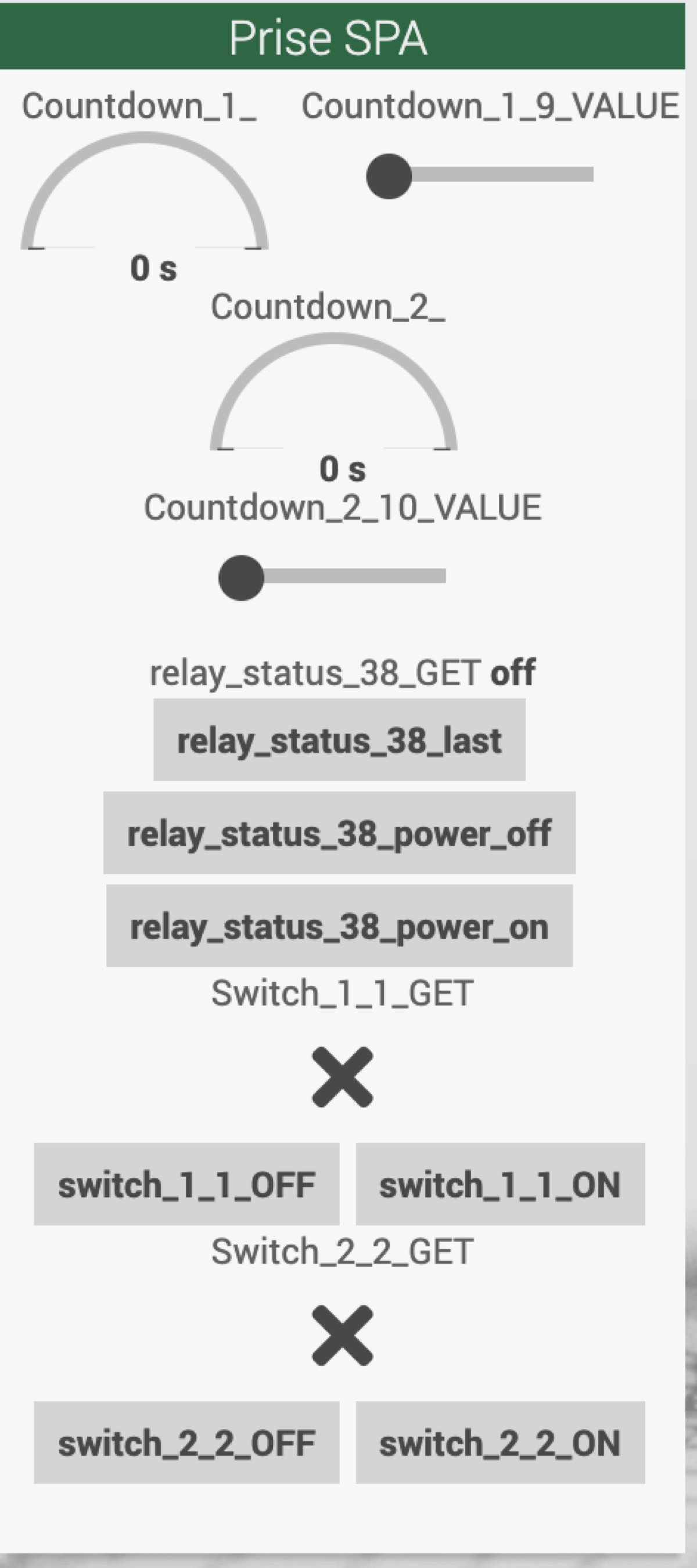This screenshot has width=697, height=1568.
Task: Turn on switch_1_1 with ON button
Action: click(500, 1184)
